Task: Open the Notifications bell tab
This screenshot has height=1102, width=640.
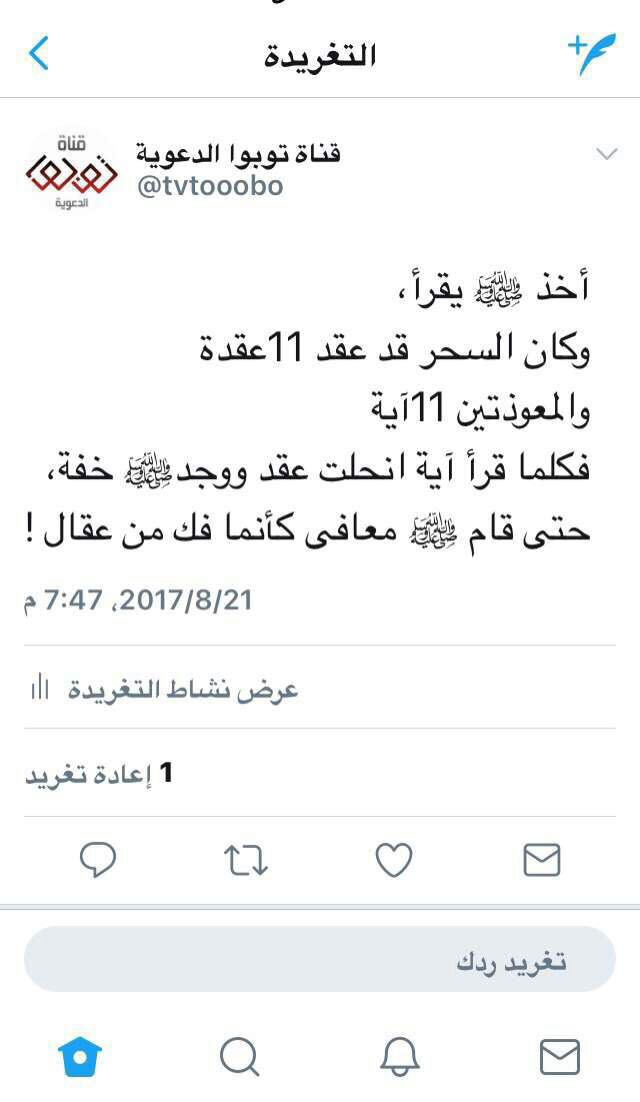Action: click(400, 1056)
